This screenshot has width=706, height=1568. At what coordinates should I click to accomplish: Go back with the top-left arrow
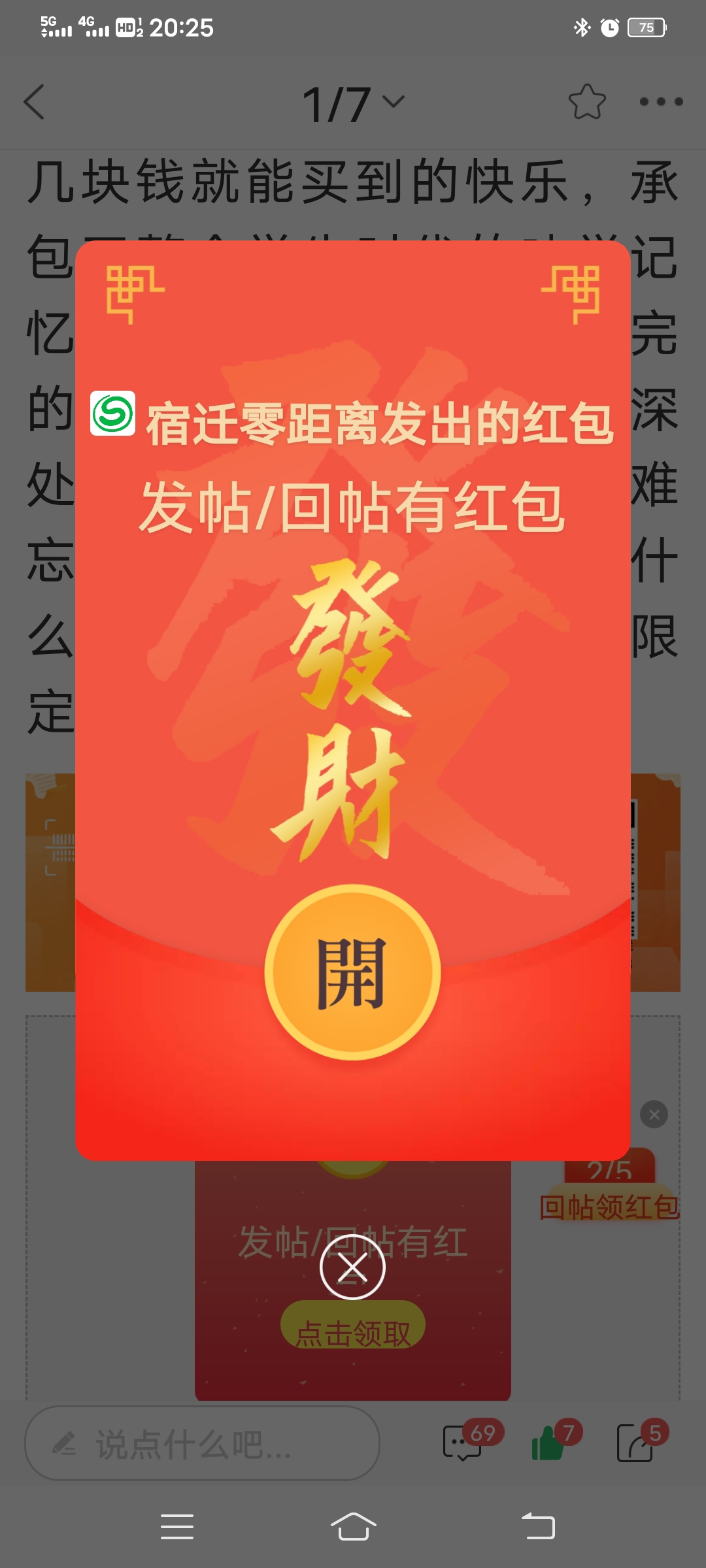click(x=34, y=102)
